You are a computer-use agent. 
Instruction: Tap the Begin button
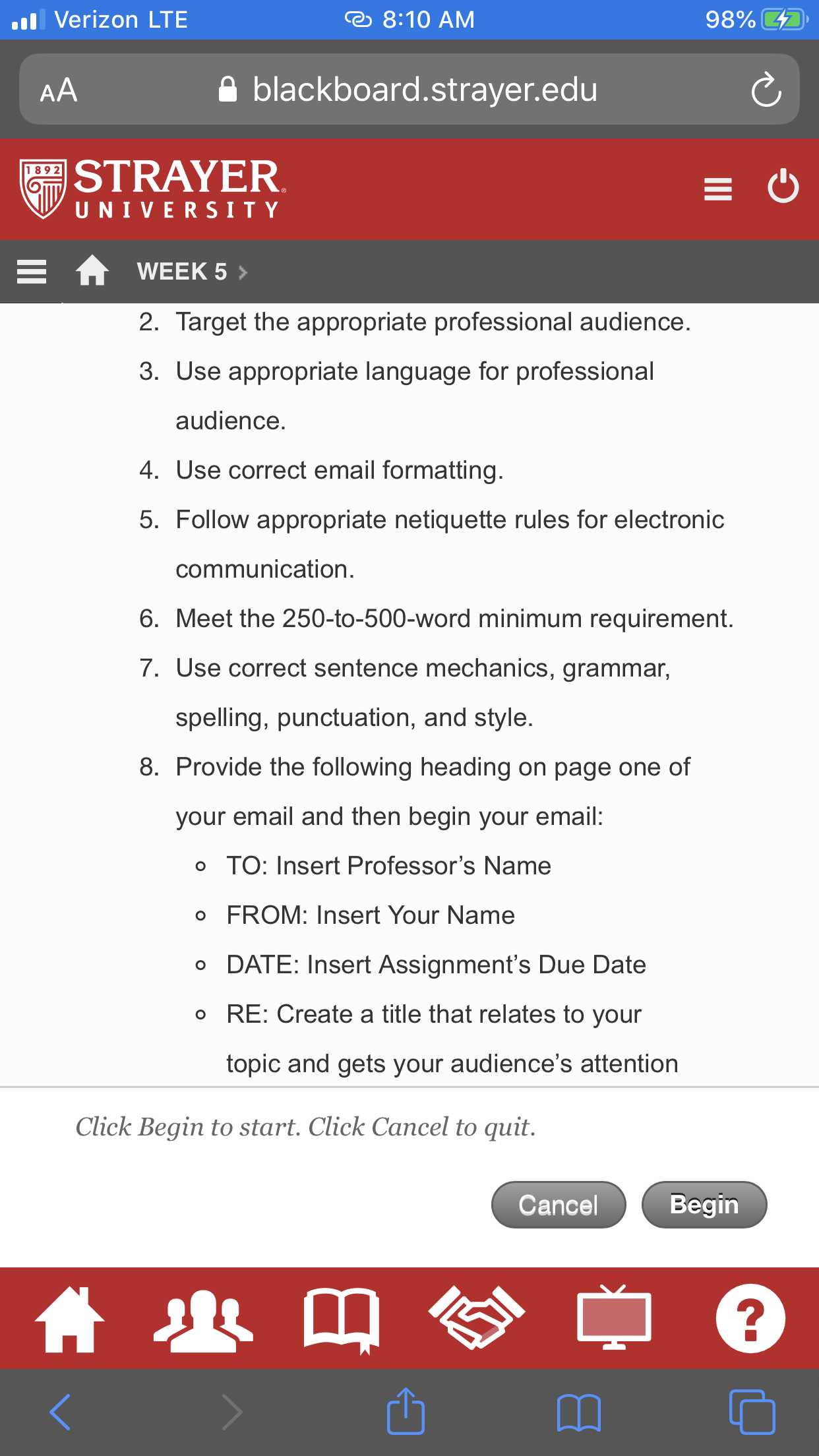click(704, 1205)
